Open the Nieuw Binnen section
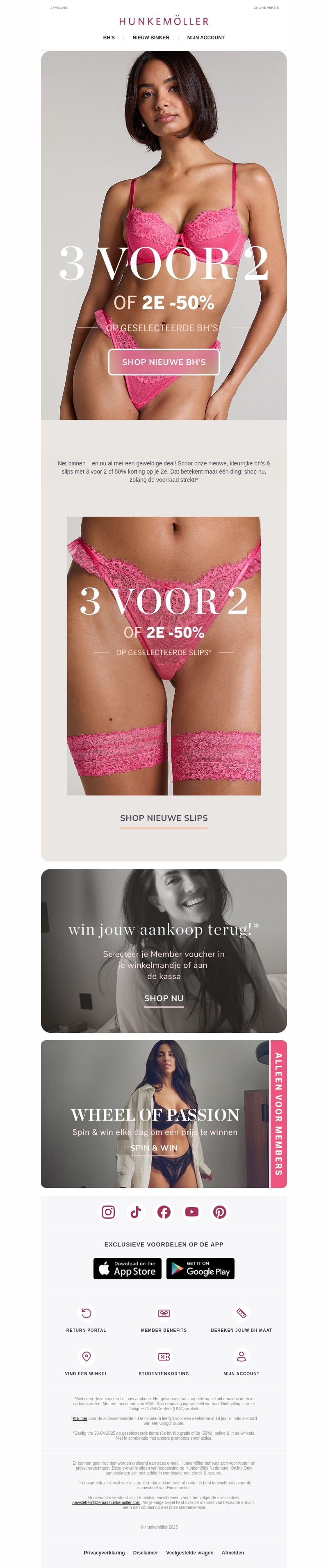Image resolution: width=328 pixels, height=1568 pixels. click(151, 38)
